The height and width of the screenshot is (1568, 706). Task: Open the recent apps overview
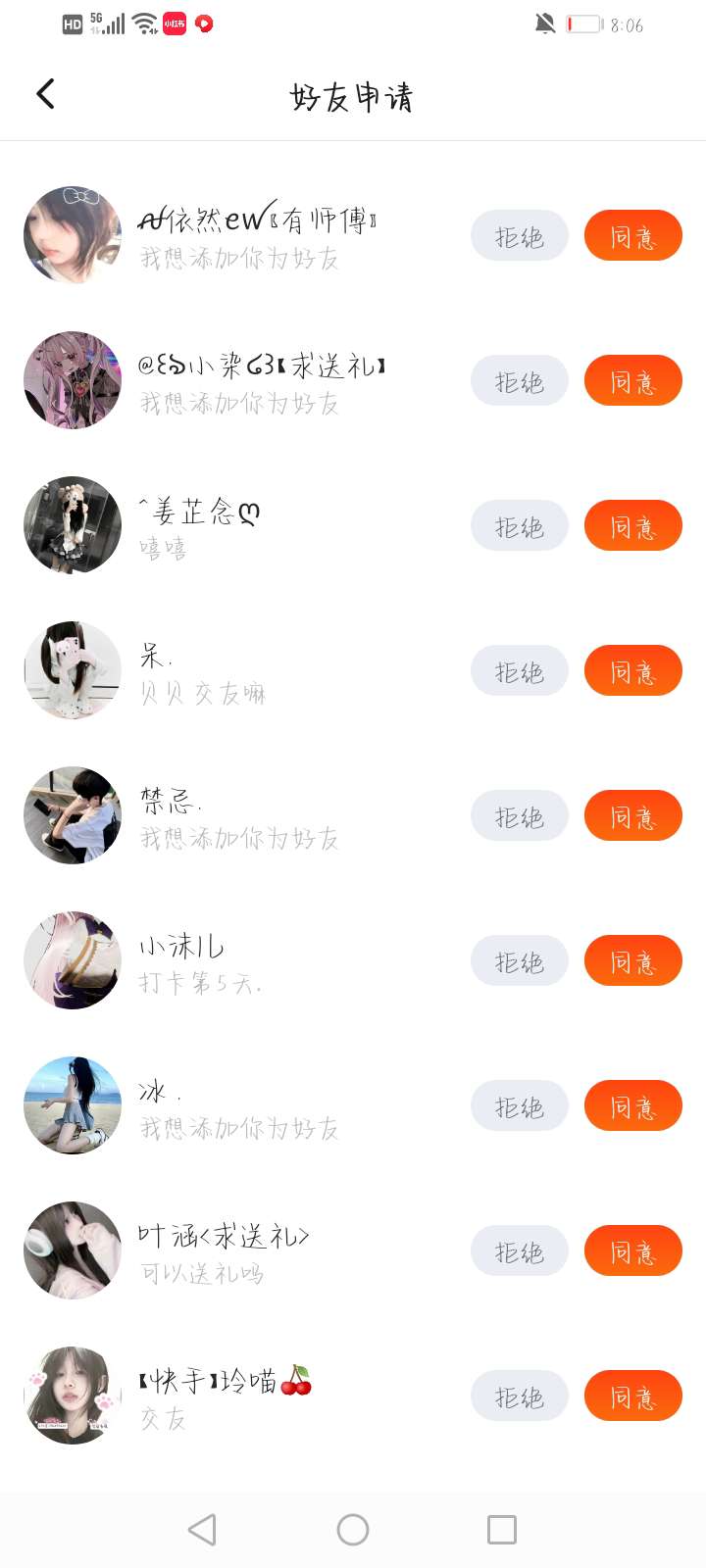502,1530
